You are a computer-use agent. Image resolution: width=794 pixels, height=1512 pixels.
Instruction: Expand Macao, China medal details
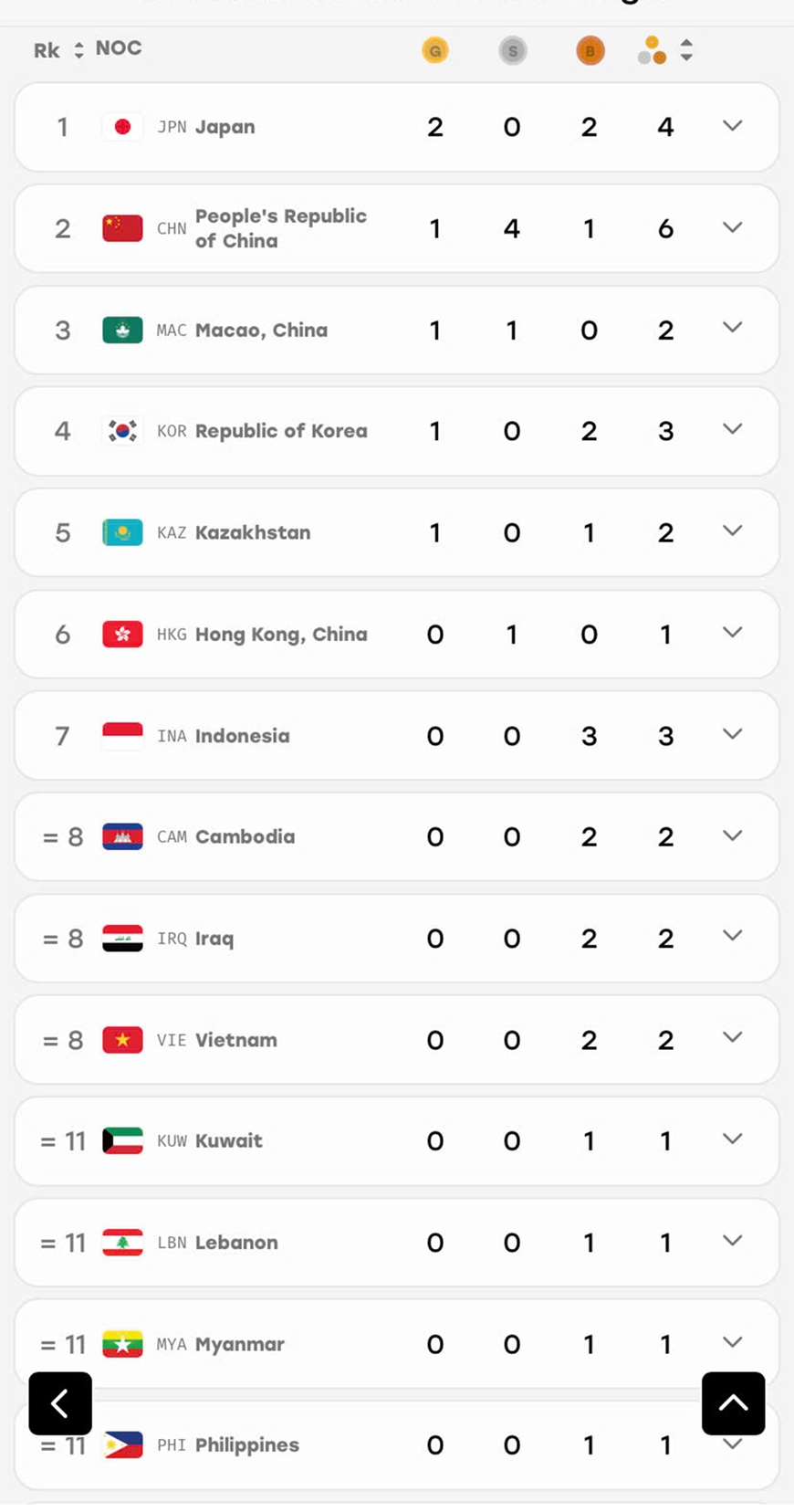pyautogui.click(x=732, y=328)
